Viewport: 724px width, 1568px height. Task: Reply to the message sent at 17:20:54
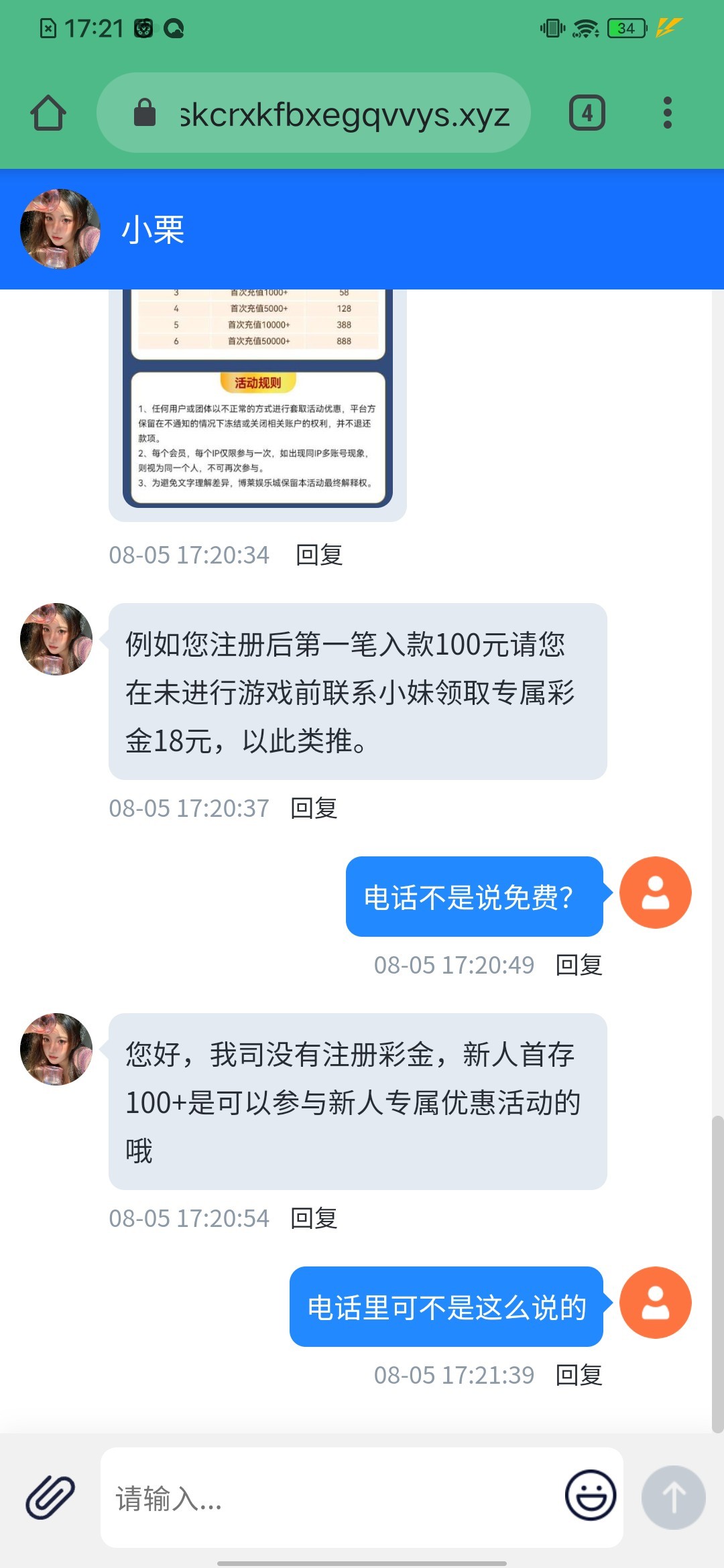[x=314, y=1218]
